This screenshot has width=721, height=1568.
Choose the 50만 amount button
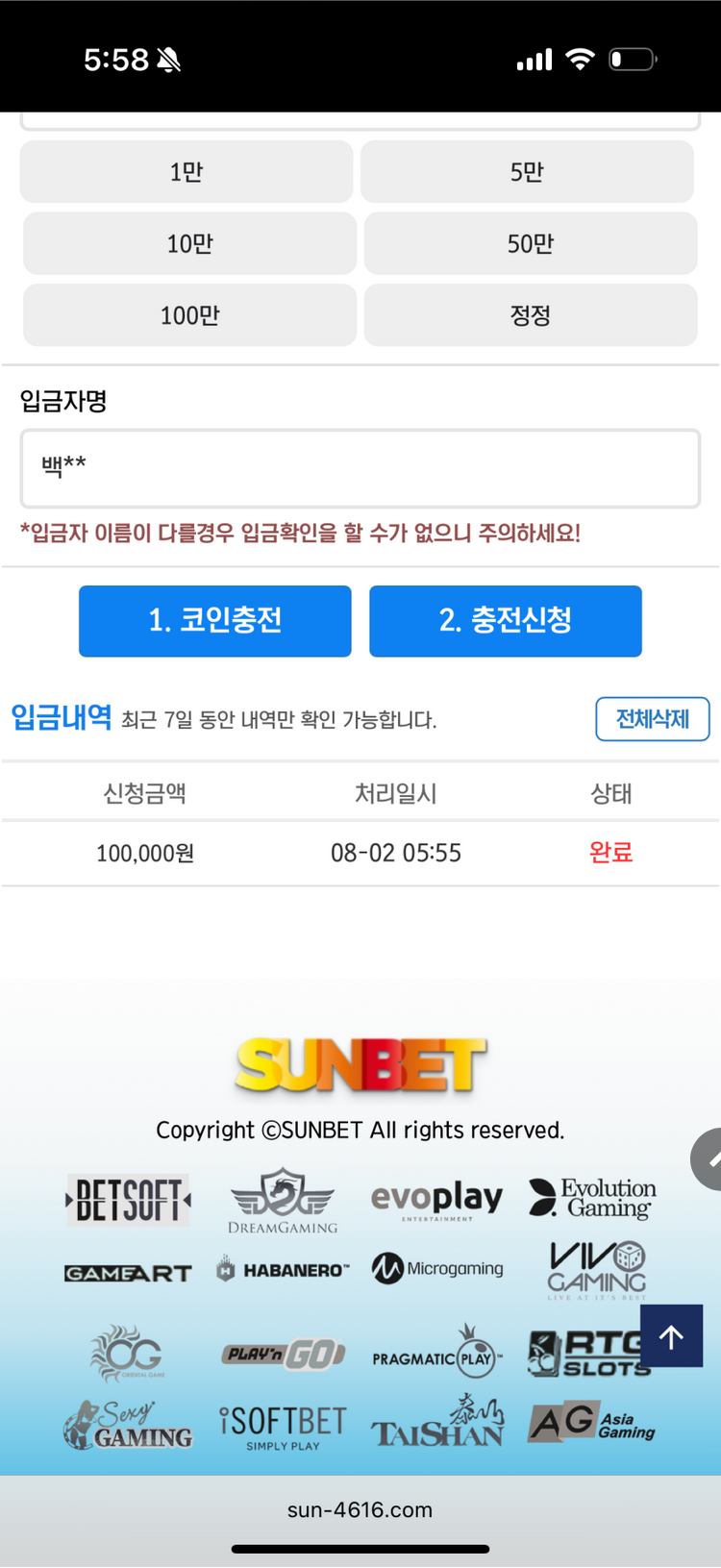point(531,243)
